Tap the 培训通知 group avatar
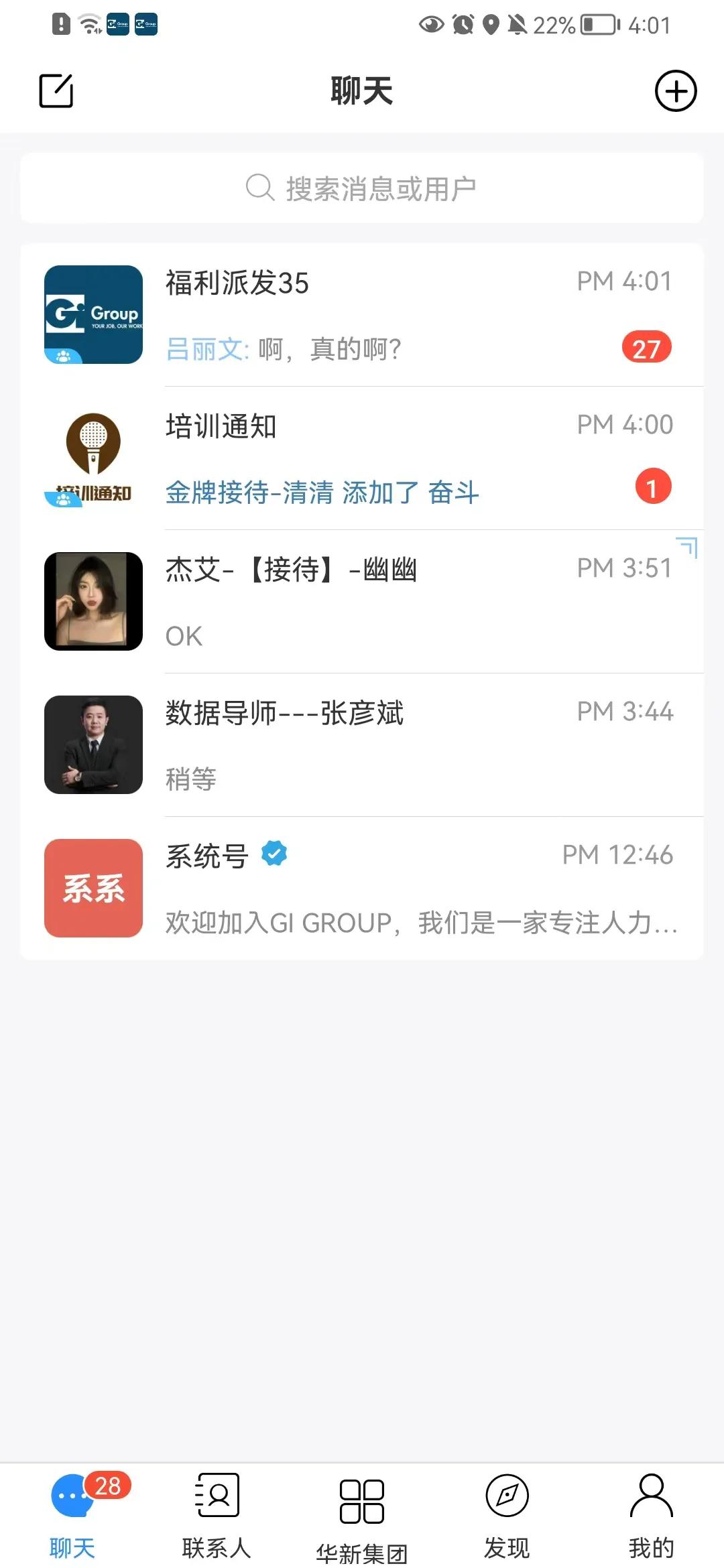724x1568 pixels. coord(93,458)
